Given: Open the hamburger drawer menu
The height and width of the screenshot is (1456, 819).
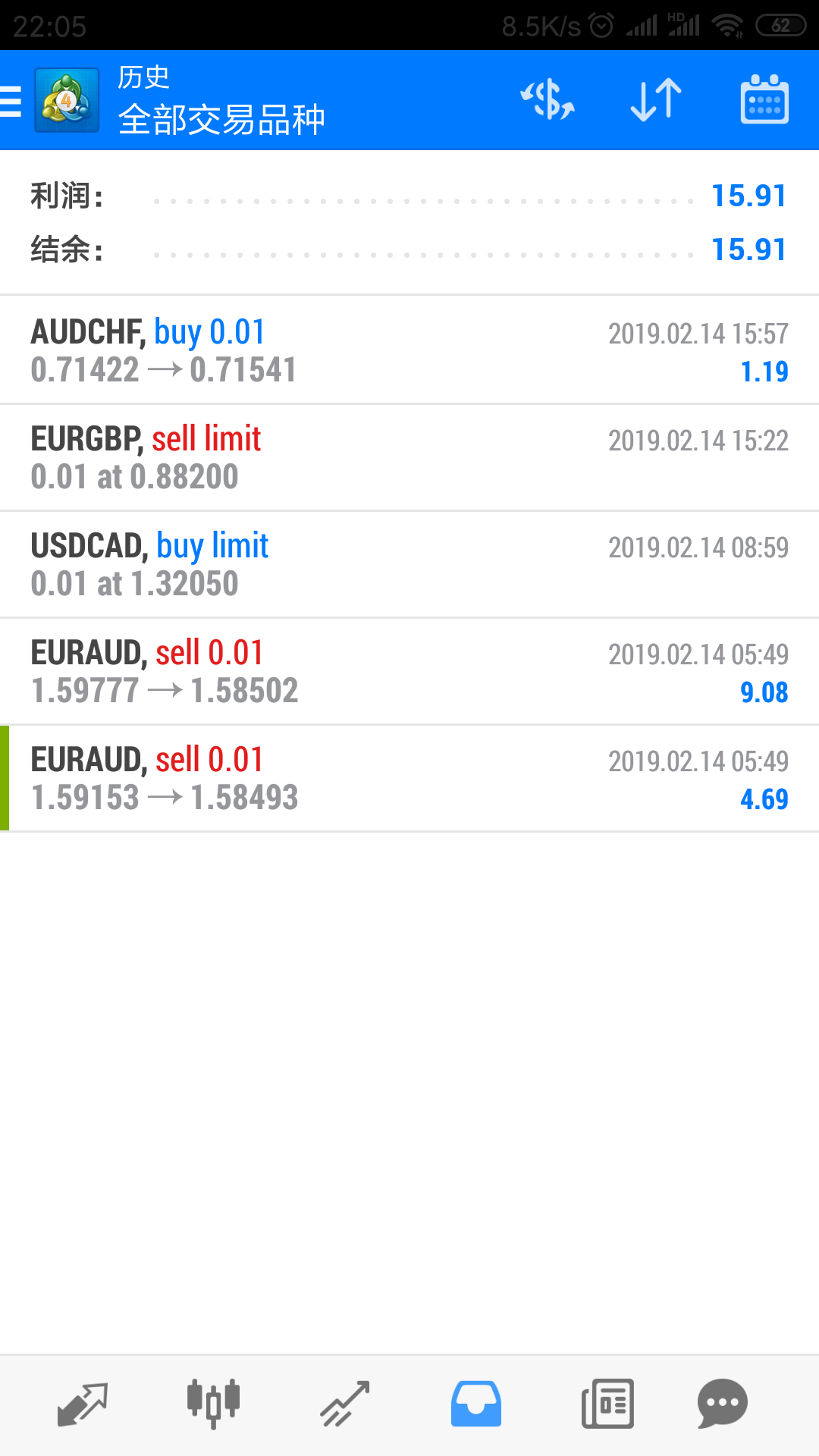Looking at the screenshot, I should pos(11,100).
